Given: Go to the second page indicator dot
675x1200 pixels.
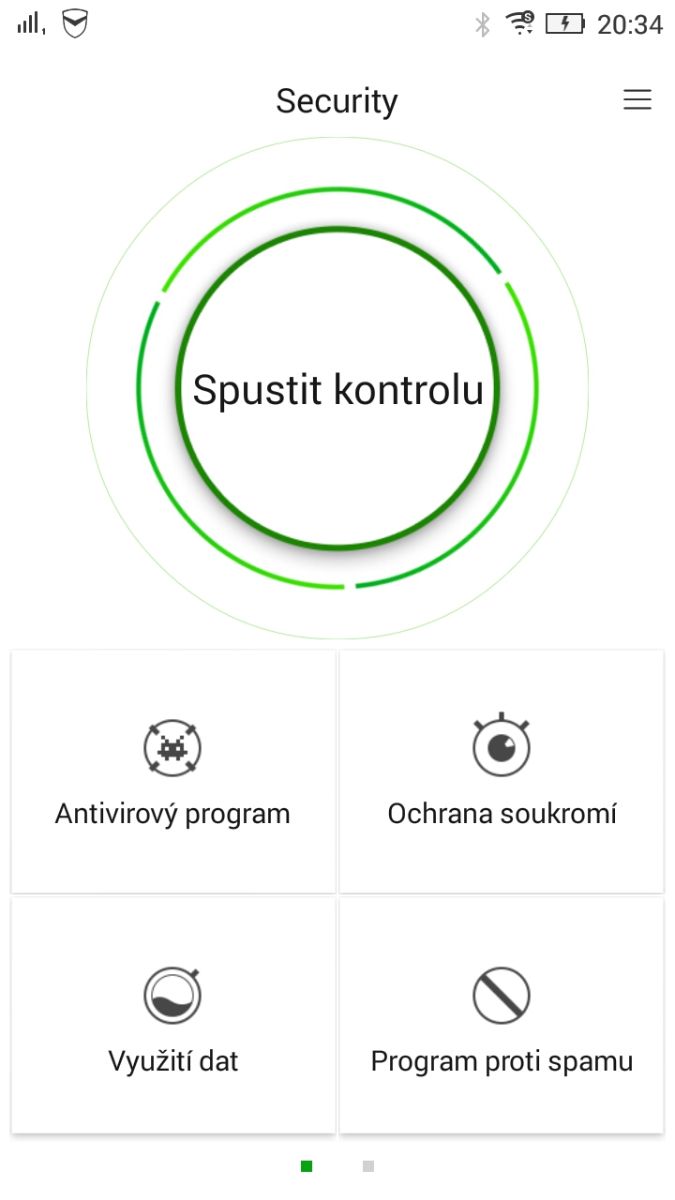Looking at the screenshot, I should 368,1166.
